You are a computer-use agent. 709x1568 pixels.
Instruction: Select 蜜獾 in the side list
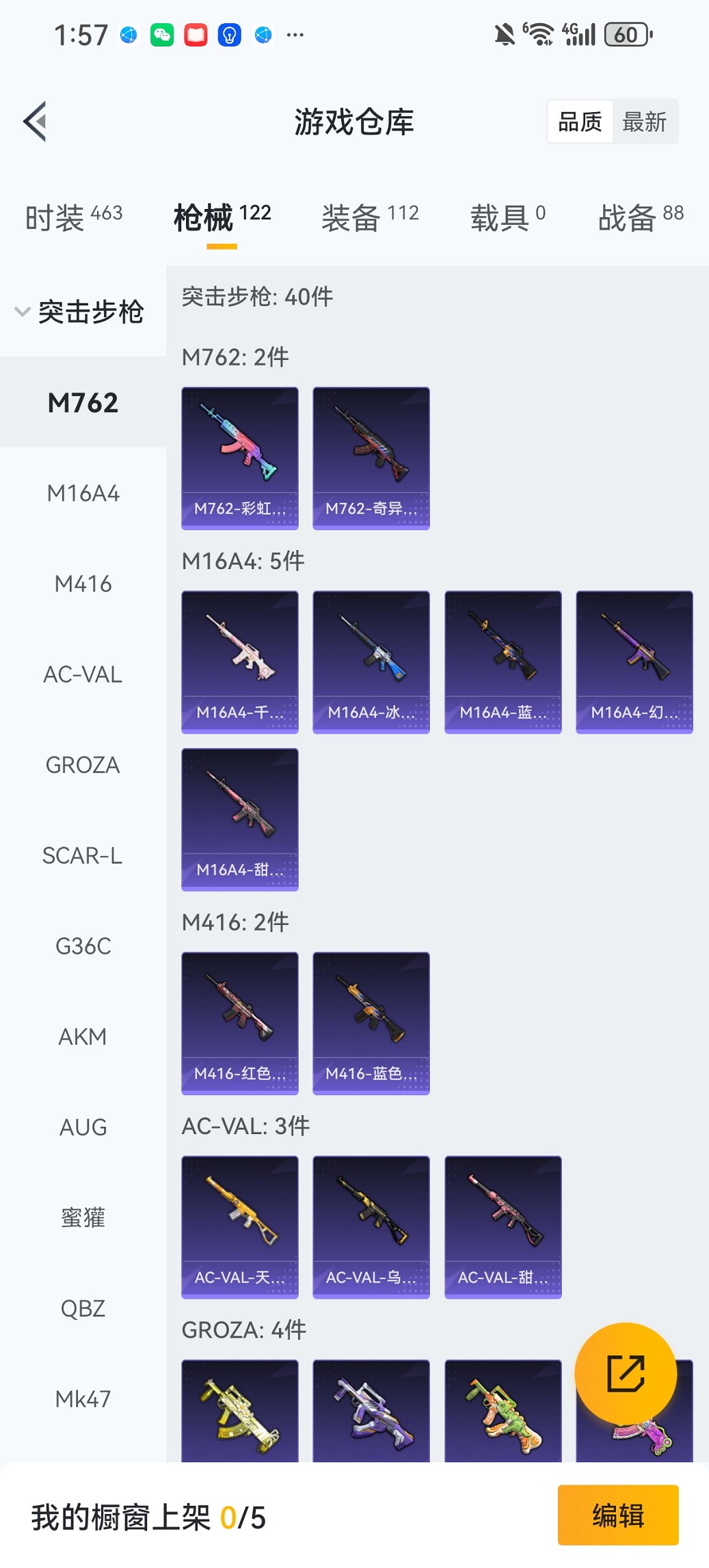(83, 1218)
